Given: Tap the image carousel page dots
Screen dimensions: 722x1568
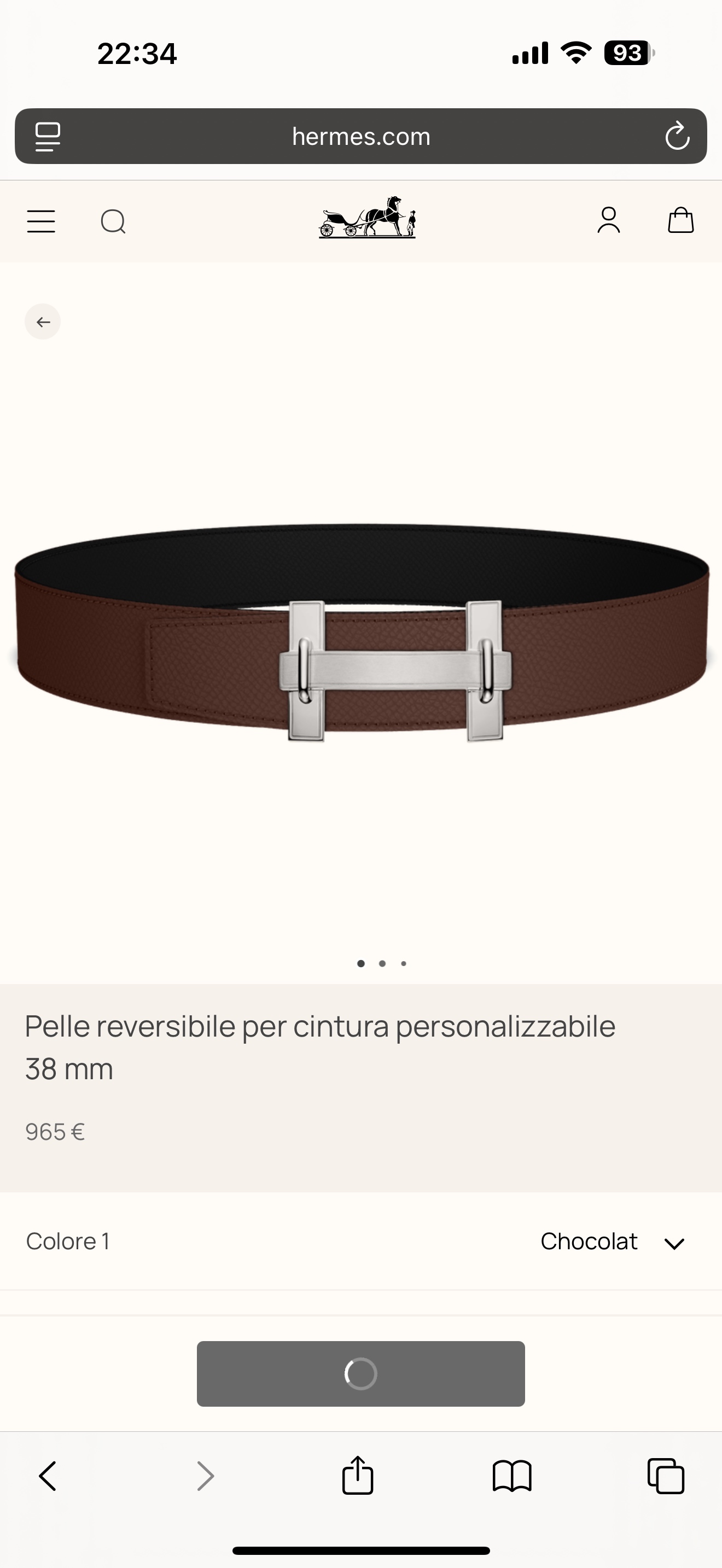Looking at the screenshot, I should (x=382, y=963).
